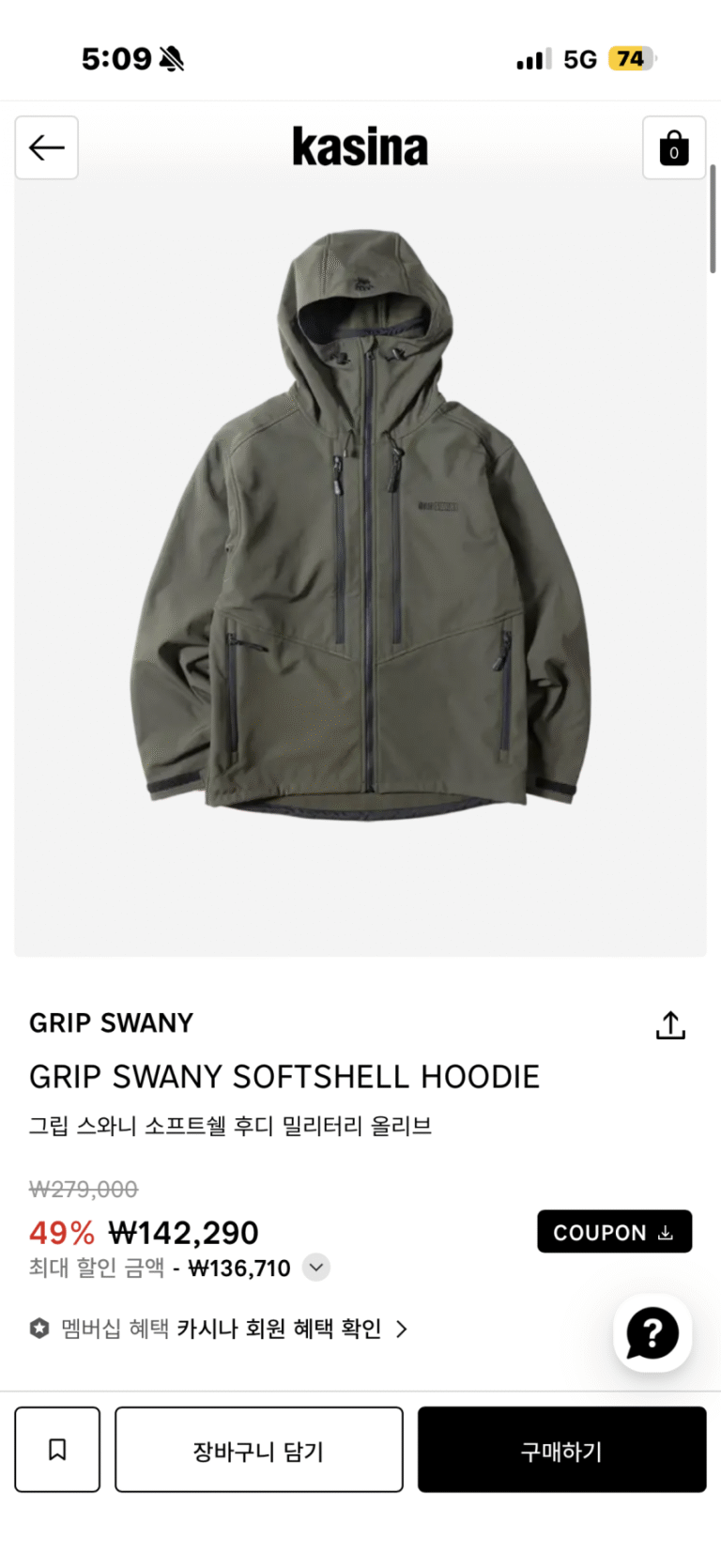721x1568 pixels.
Task: Add to cart with 장바구니 담기
Action: [259, 1449]
